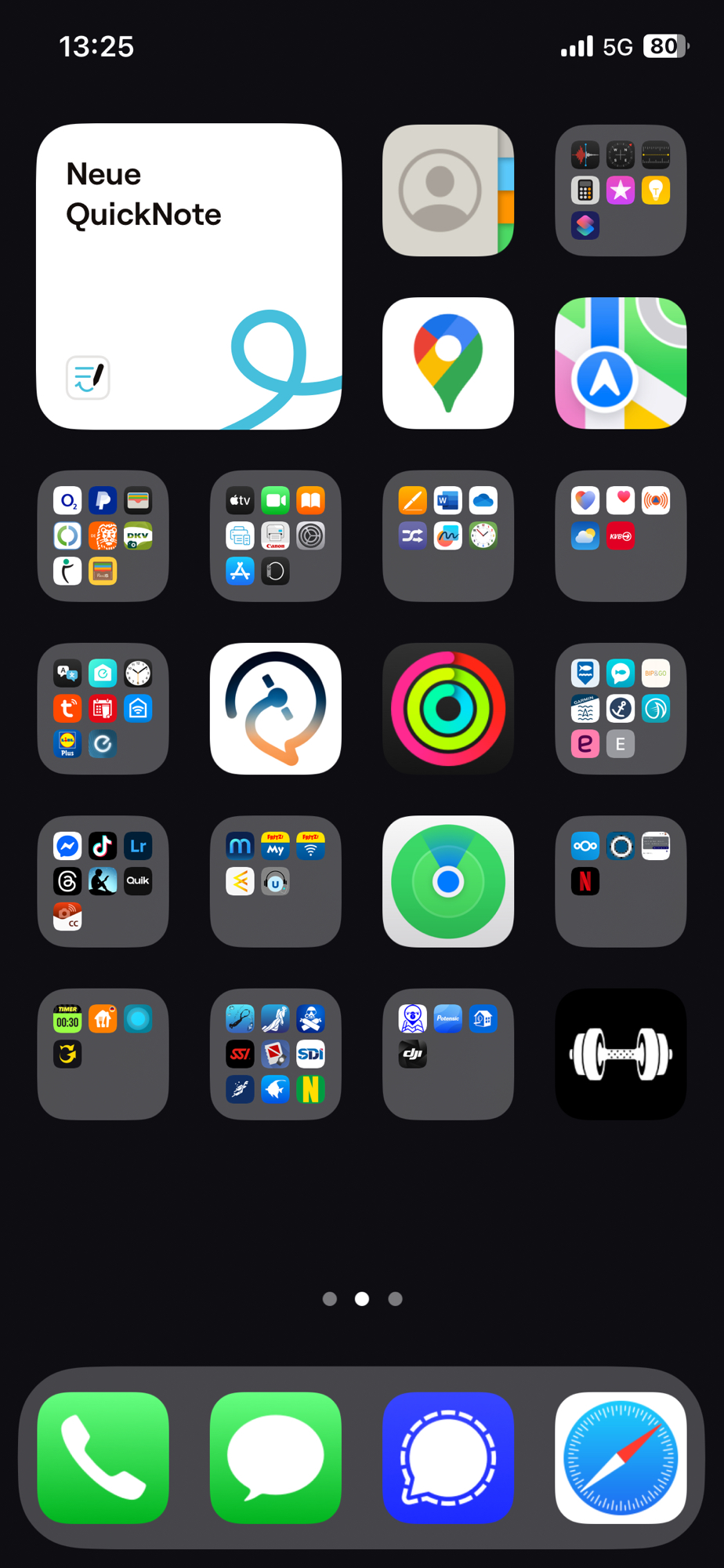Launch Signal from the dock

click(448, 1457)
